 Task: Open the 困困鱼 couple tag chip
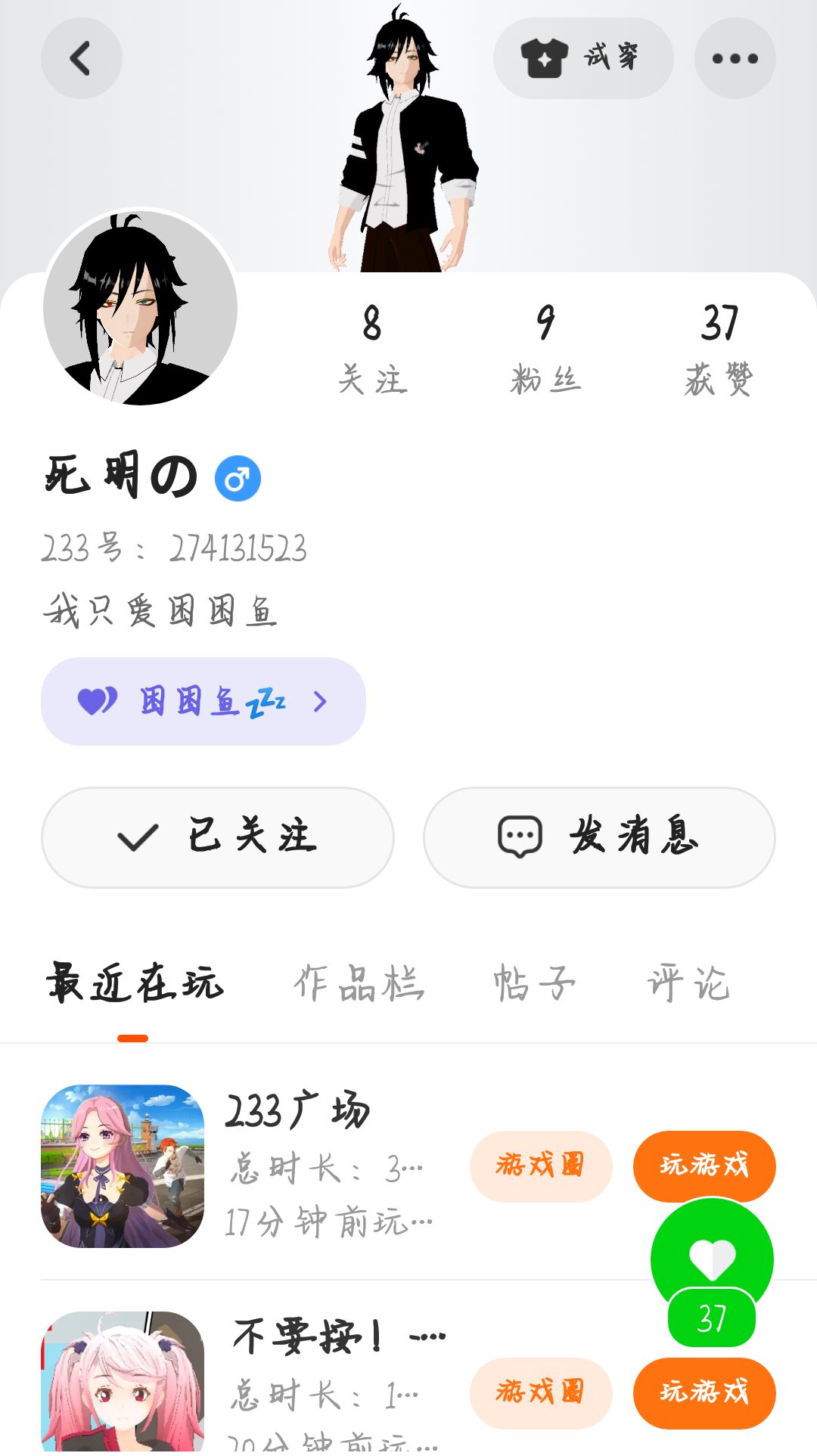point(203,701)
